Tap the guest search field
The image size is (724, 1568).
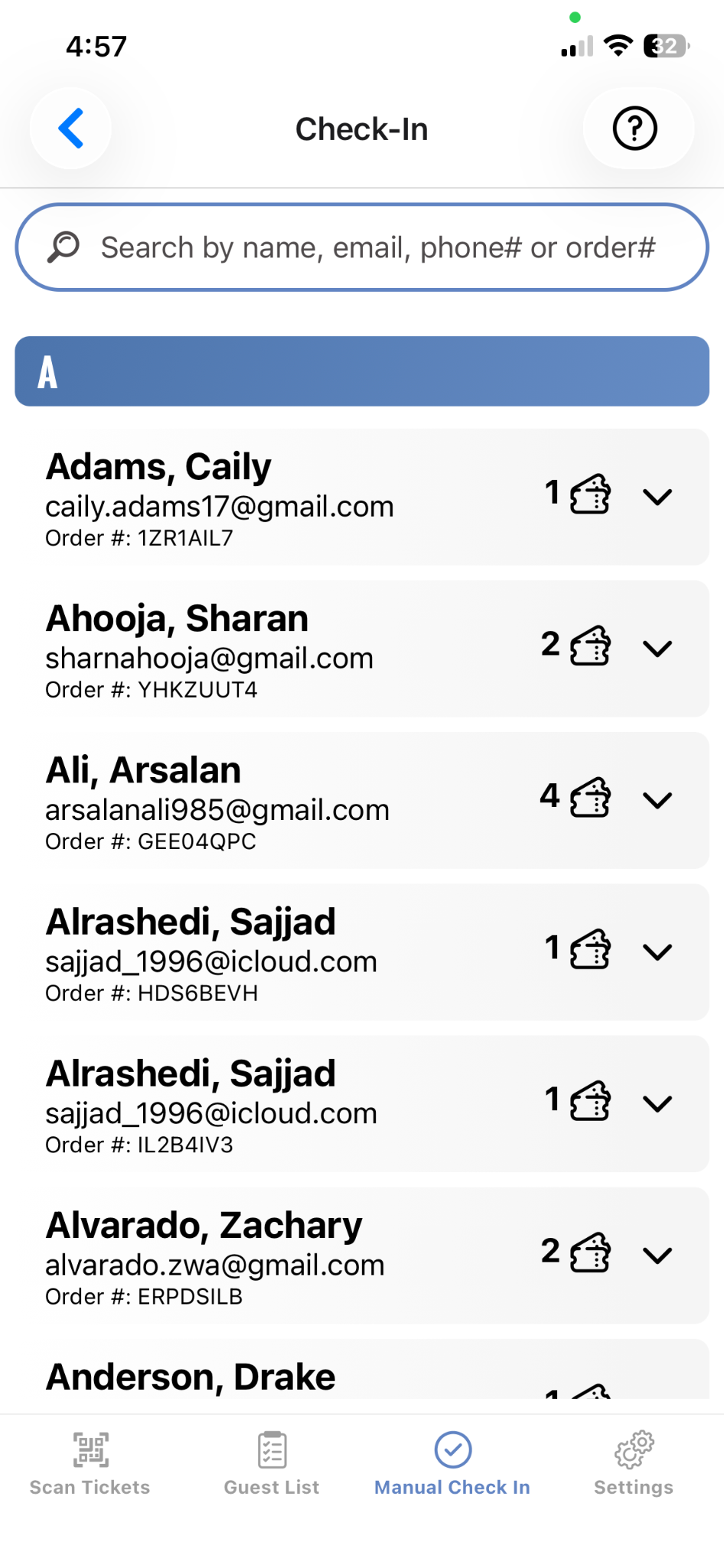362,247
